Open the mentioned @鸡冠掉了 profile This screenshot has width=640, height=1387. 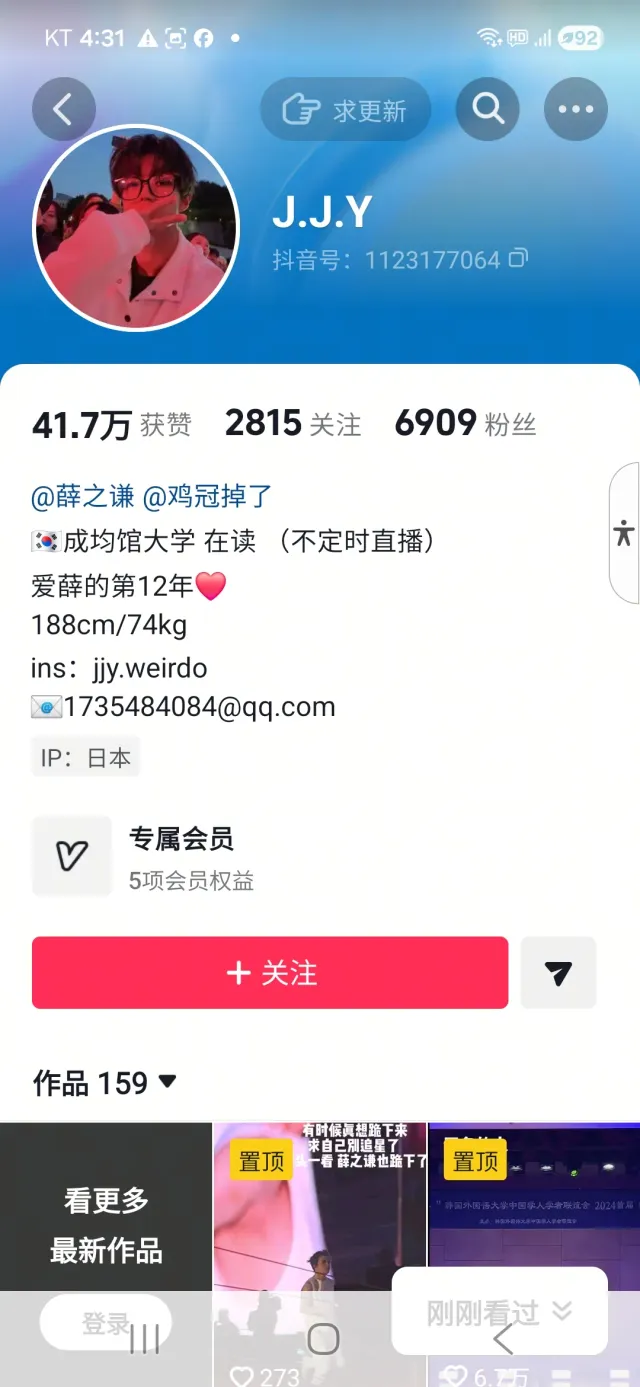pos(207,496)
